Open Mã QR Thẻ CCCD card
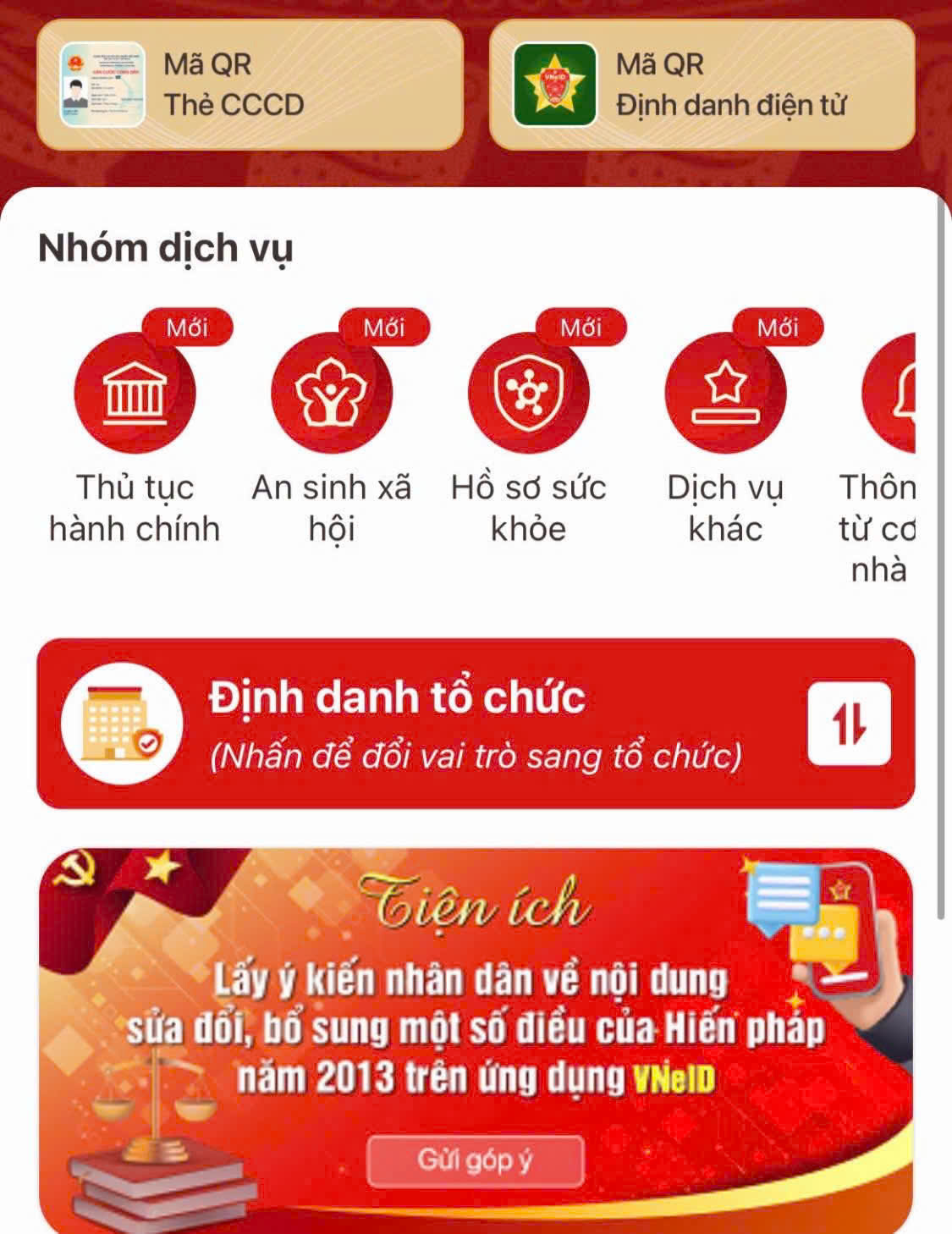952x1234 pixels. pyautogui.click(x=250, y=85)
